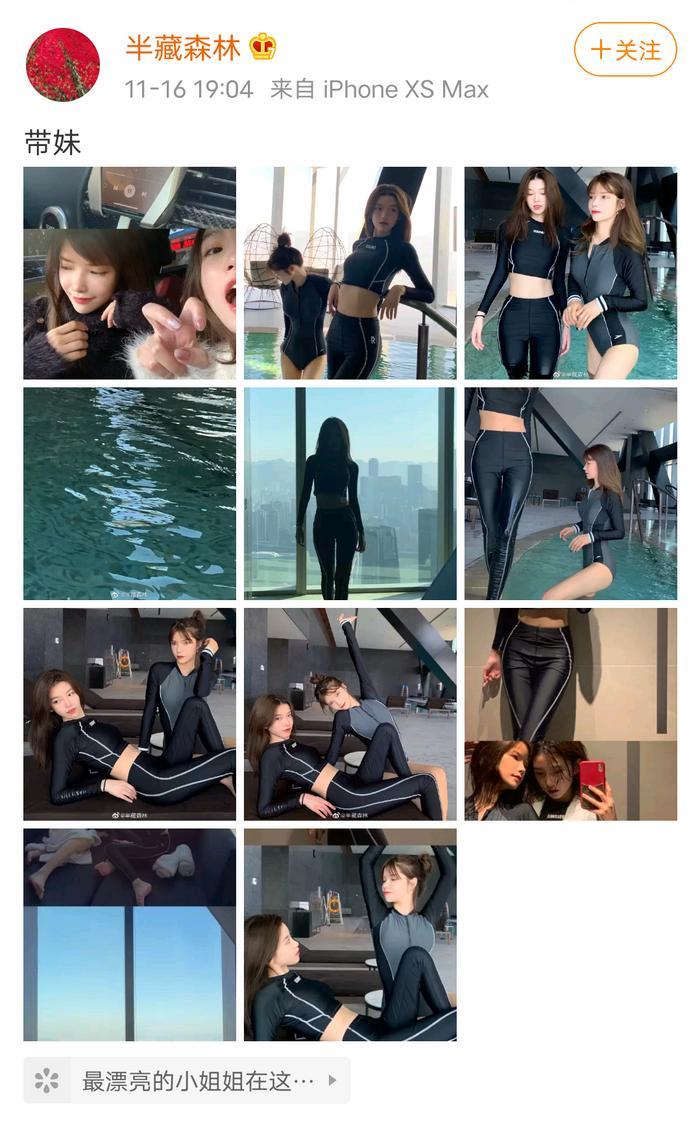Open the super topic 最漂亮的小姐姐在这
Screen dimensions: 700x1125
coord(187,1080)
